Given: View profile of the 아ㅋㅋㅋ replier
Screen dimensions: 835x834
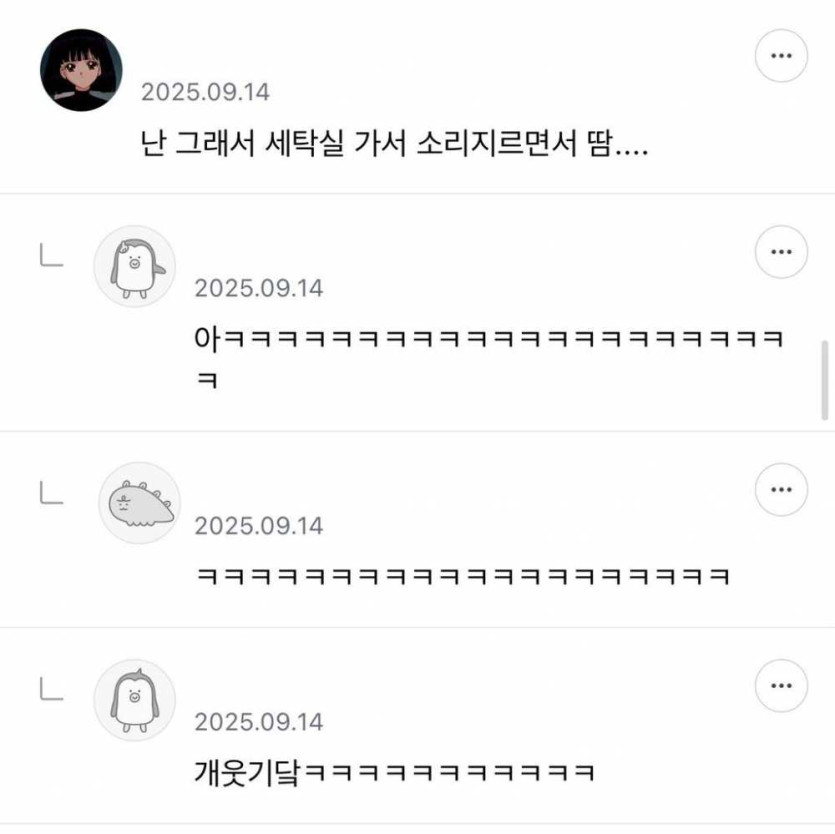Looking at the screenshot, I should click(x=134, y=266).
